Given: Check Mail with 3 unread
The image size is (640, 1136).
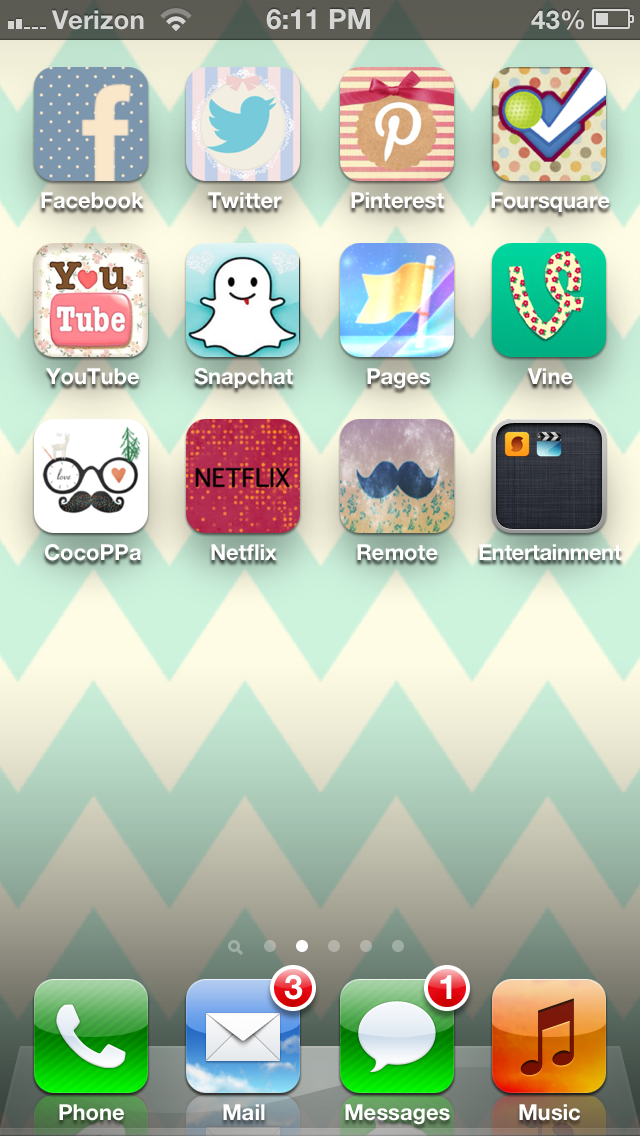Looking at the screenshot, I should 243,1036.
